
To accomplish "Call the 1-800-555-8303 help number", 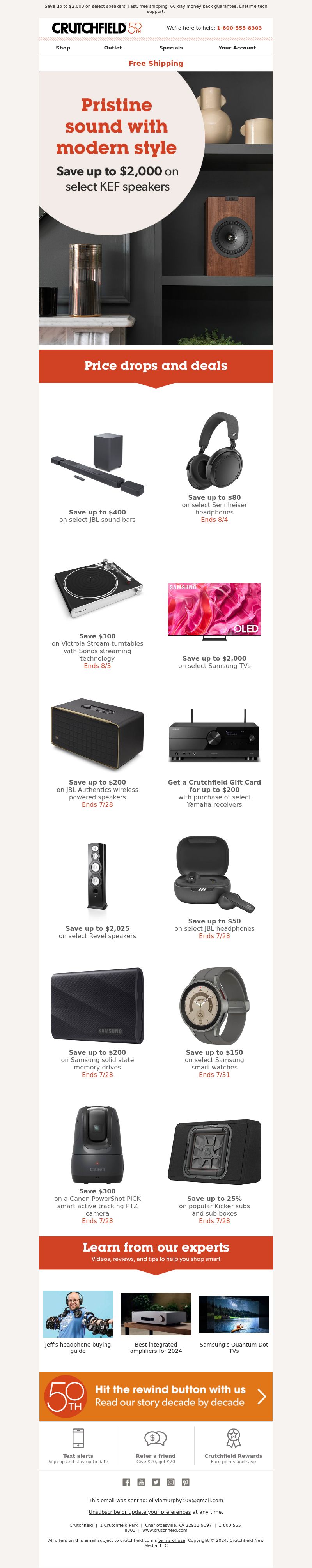I will [x=239, y=28].
